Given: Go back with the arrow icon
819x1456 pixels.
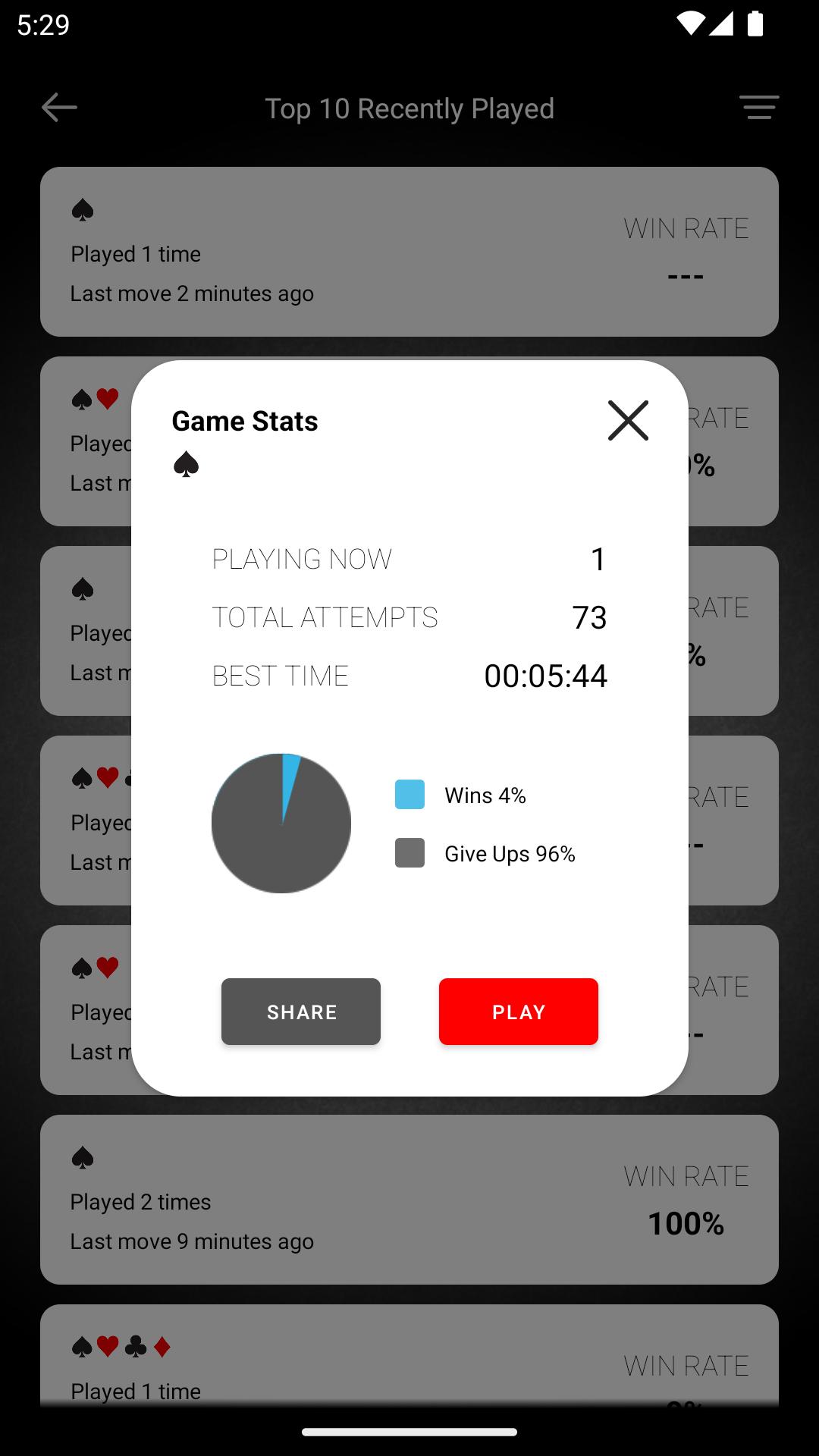Looking at the screenshot, I should click(59, 108).
